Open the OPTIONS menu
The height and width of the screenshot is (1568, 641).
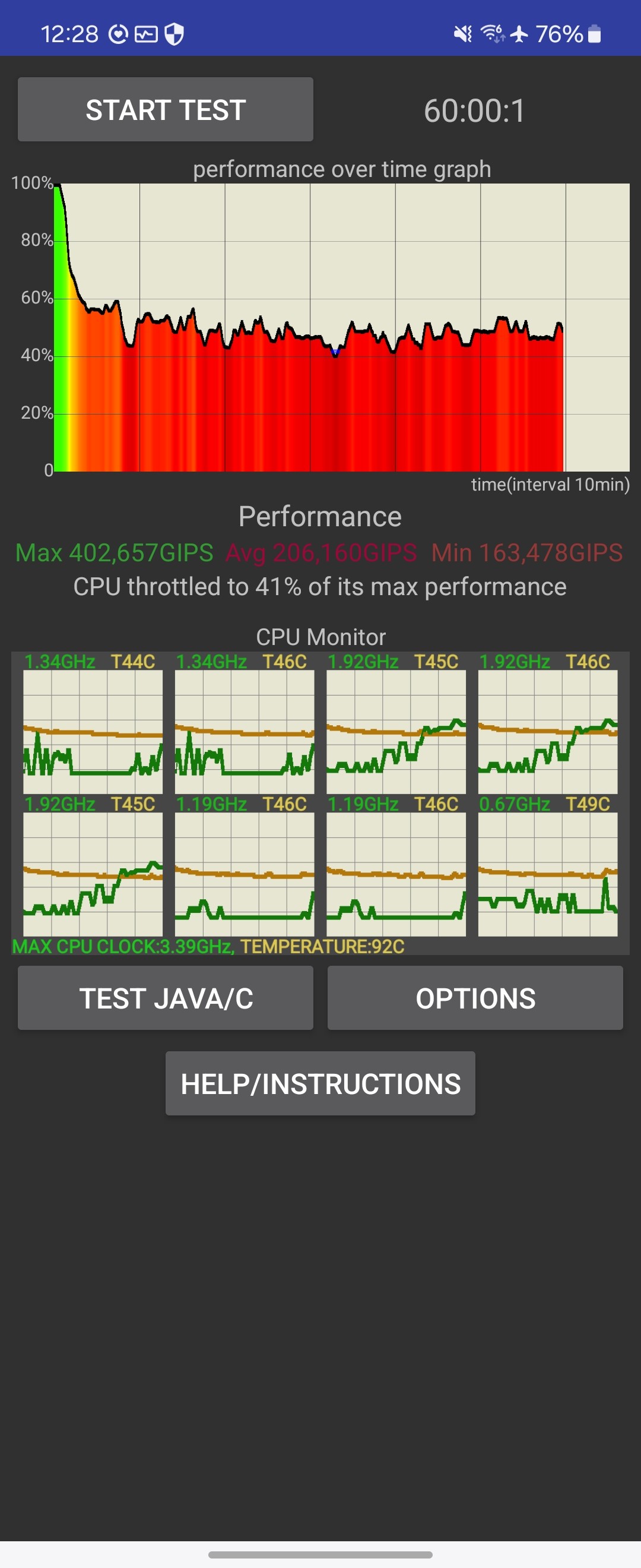pos(475,998)
